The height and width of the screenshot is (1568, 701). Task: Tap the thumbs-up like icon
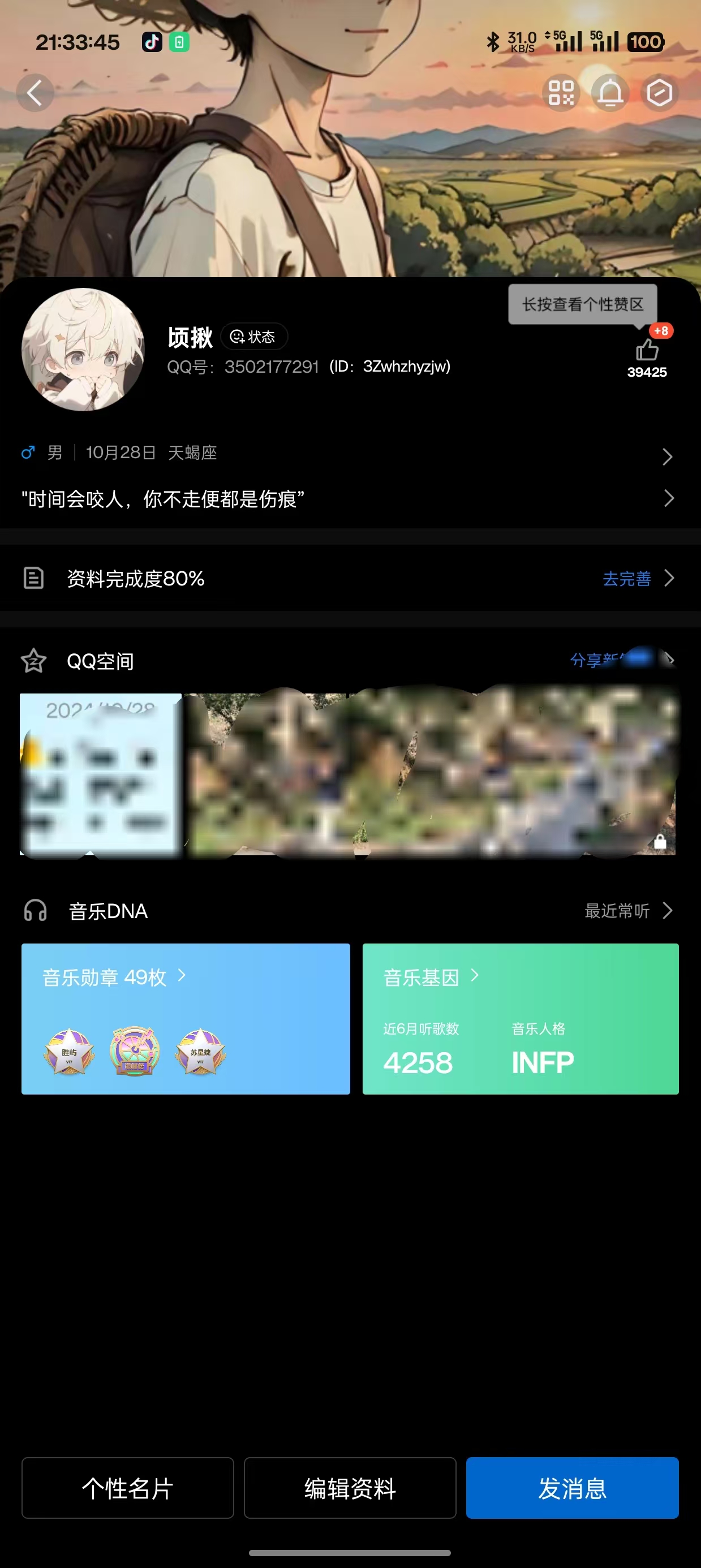647,351
